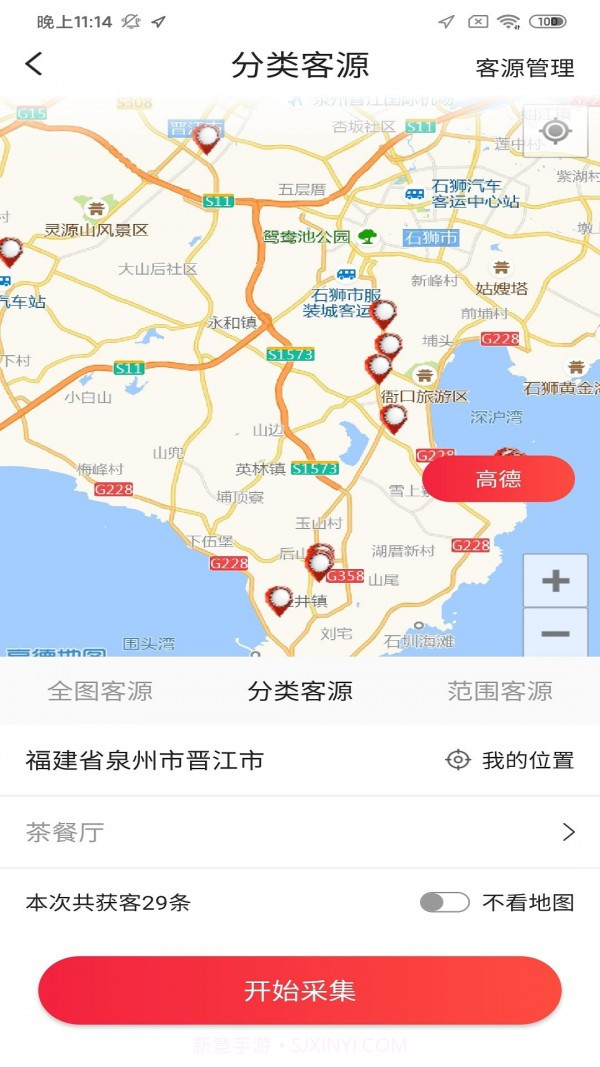
Task: Zoom in on the map
Action: point(555,581)
